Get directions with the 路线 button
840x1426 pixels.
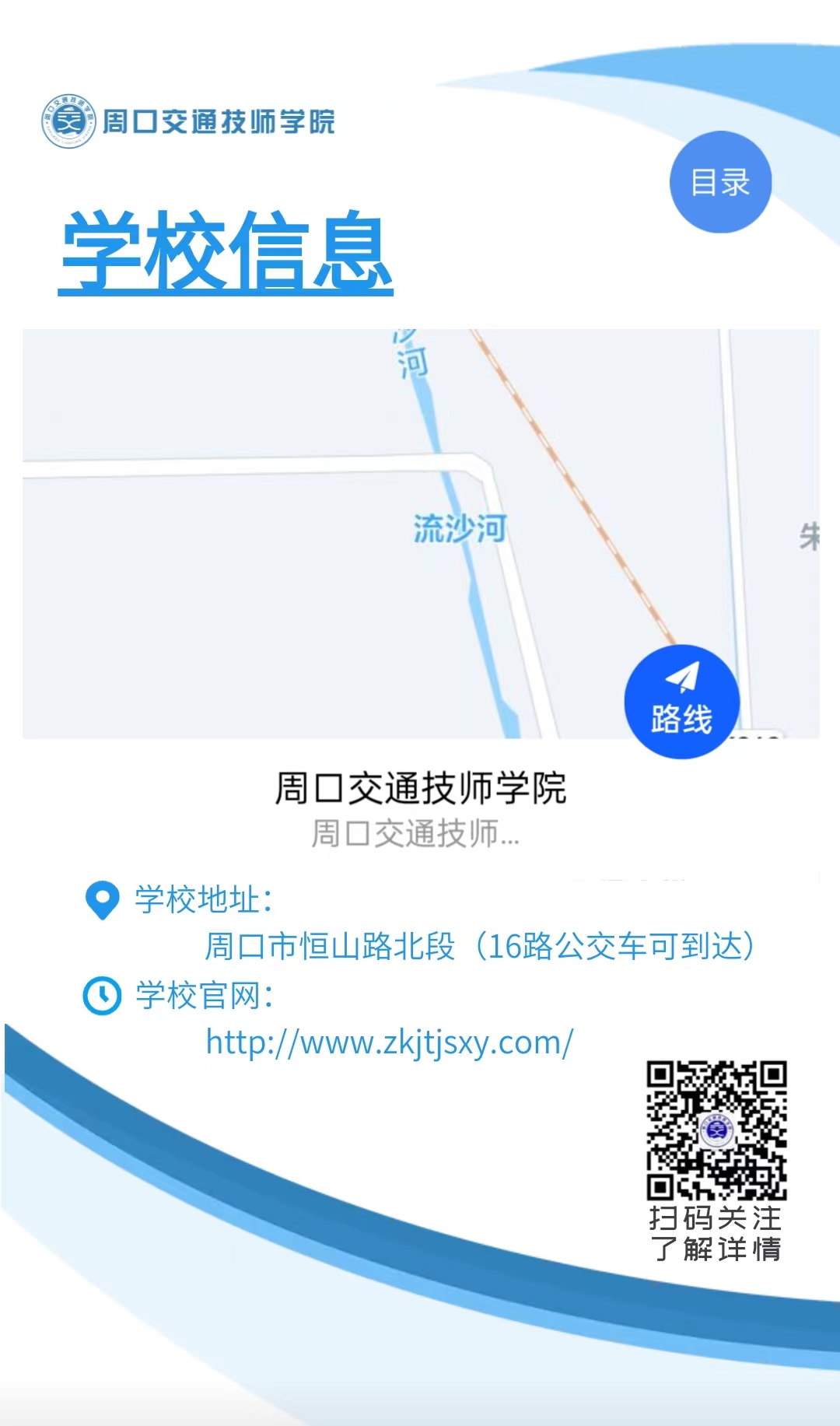click(x=681, y=701)
